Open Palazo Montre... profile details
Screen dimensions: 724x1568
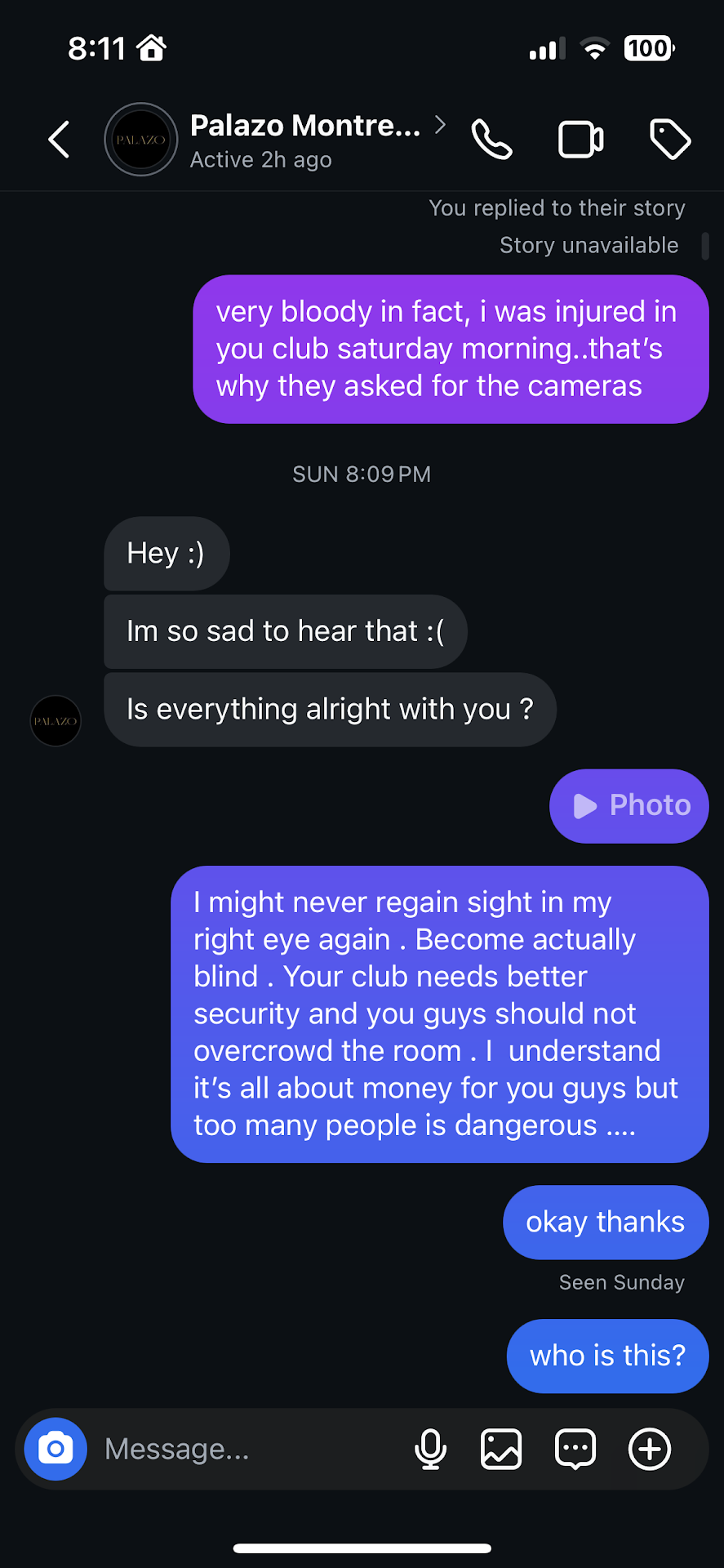[x=304, y=140]
